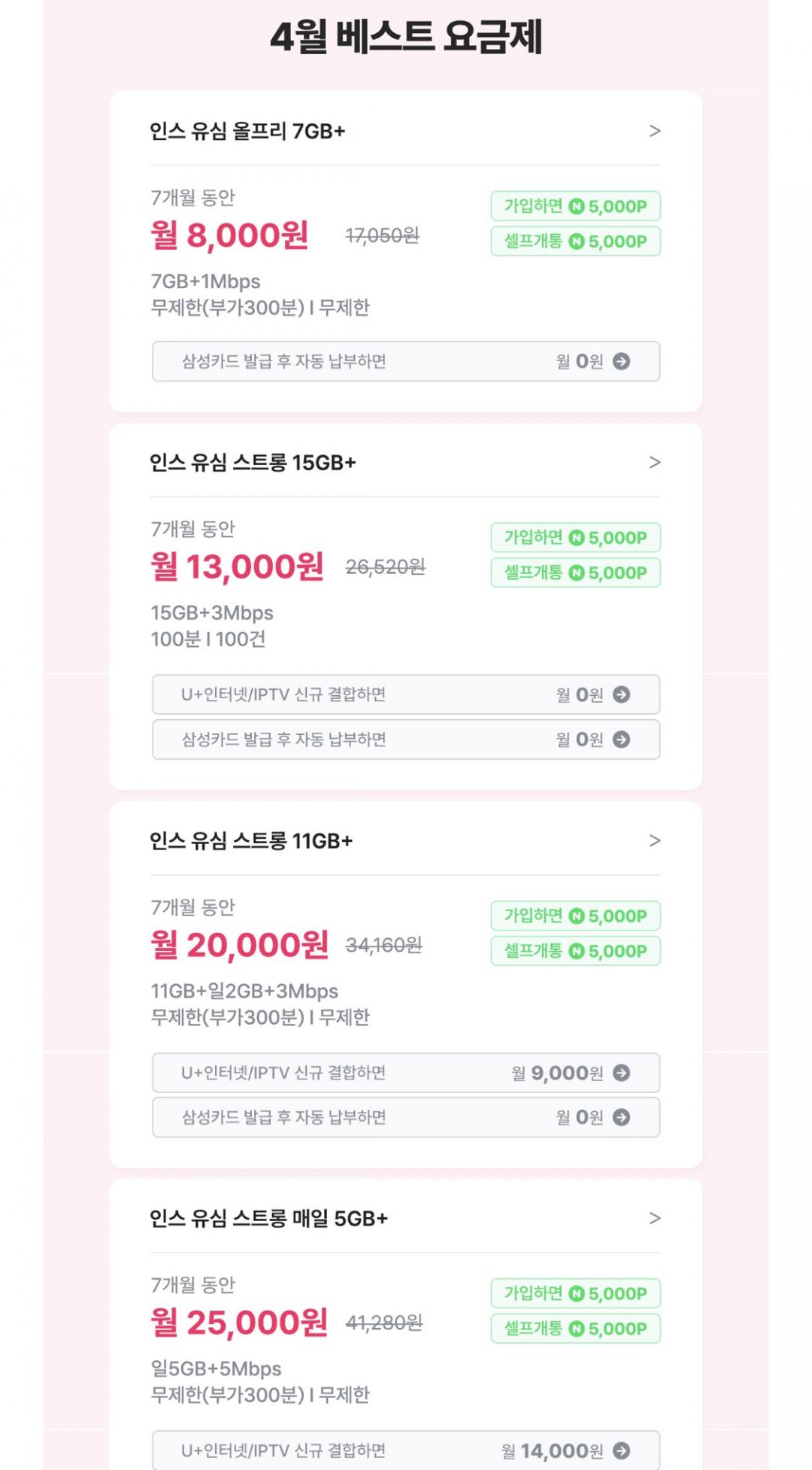
Task: Select 삼성카드 자동 납부 option under 스트롱 15GB+
Action: (405, 740)
